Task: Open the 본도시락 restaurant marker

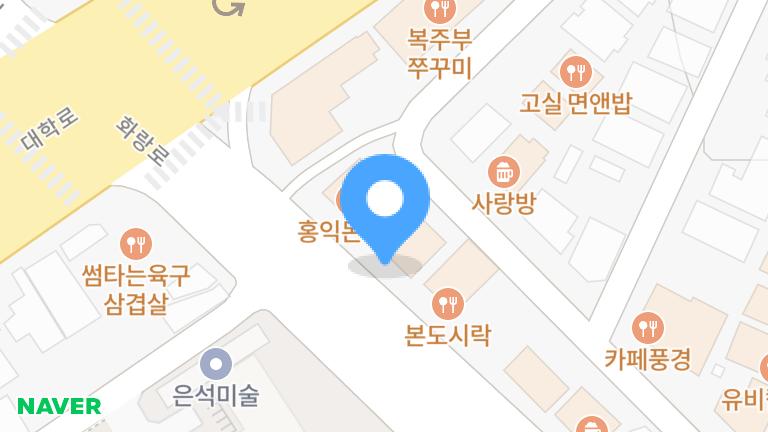Action: [446, 302]
